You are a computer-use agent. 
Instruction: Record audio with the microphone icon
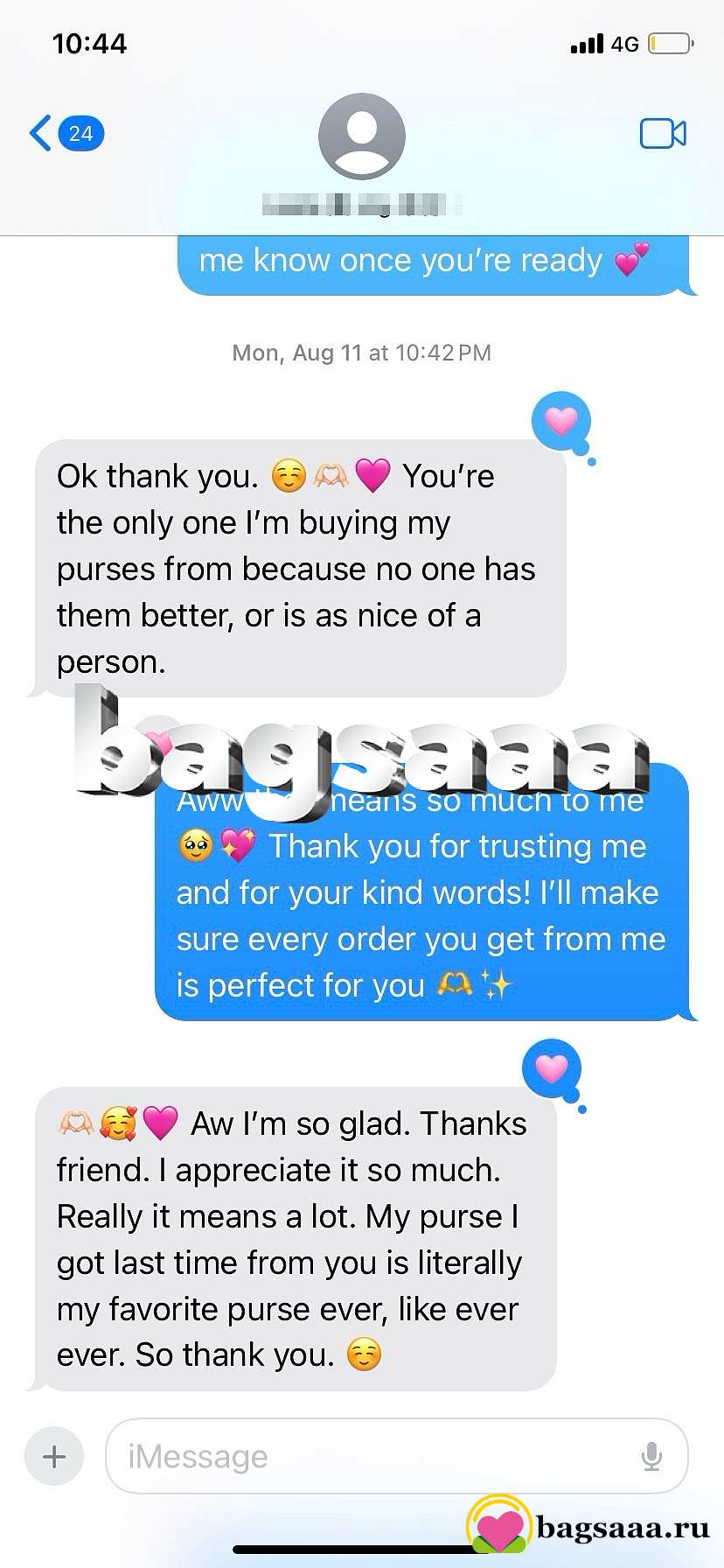pos(651,1457)
